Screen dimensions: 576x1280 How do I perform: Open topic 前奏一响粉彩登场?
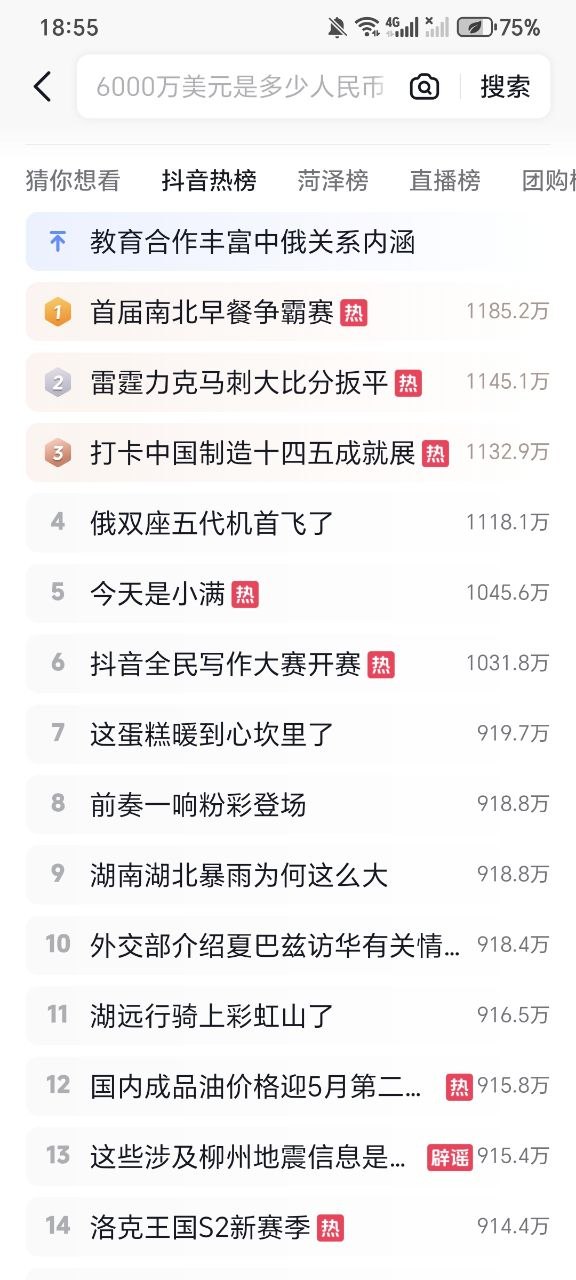pyautogui.click(x=288, y=805)
